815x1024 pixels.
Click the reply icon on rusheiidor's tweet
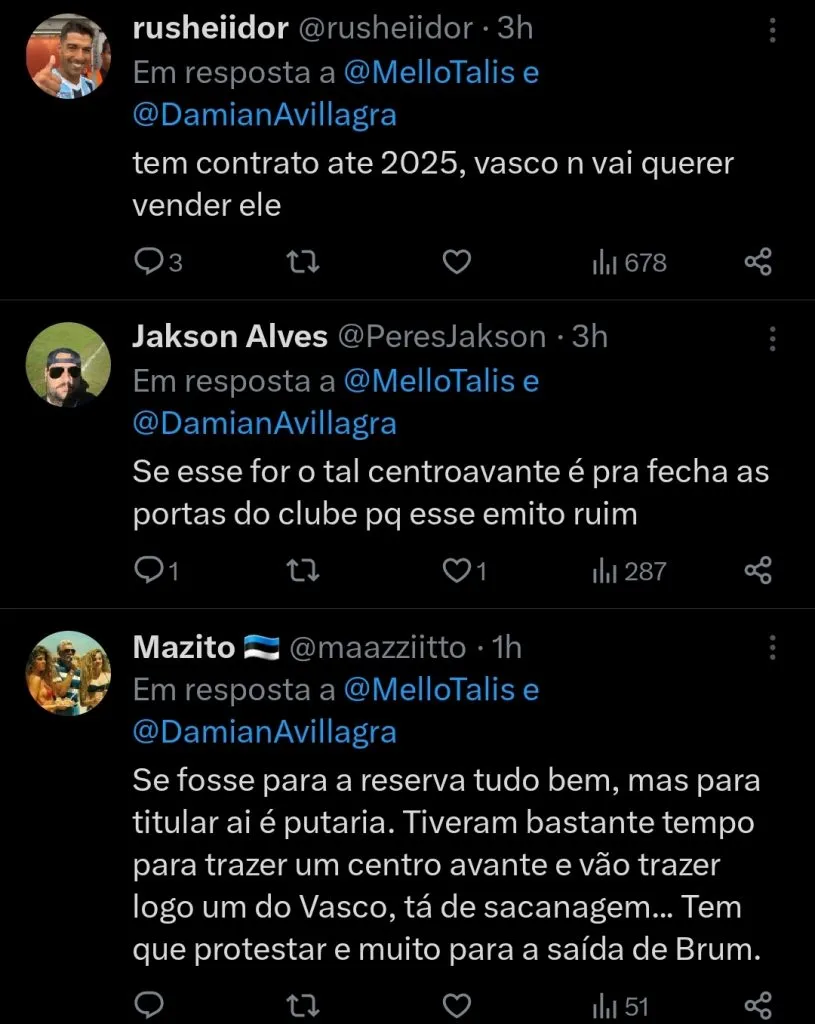click(151, 262)
